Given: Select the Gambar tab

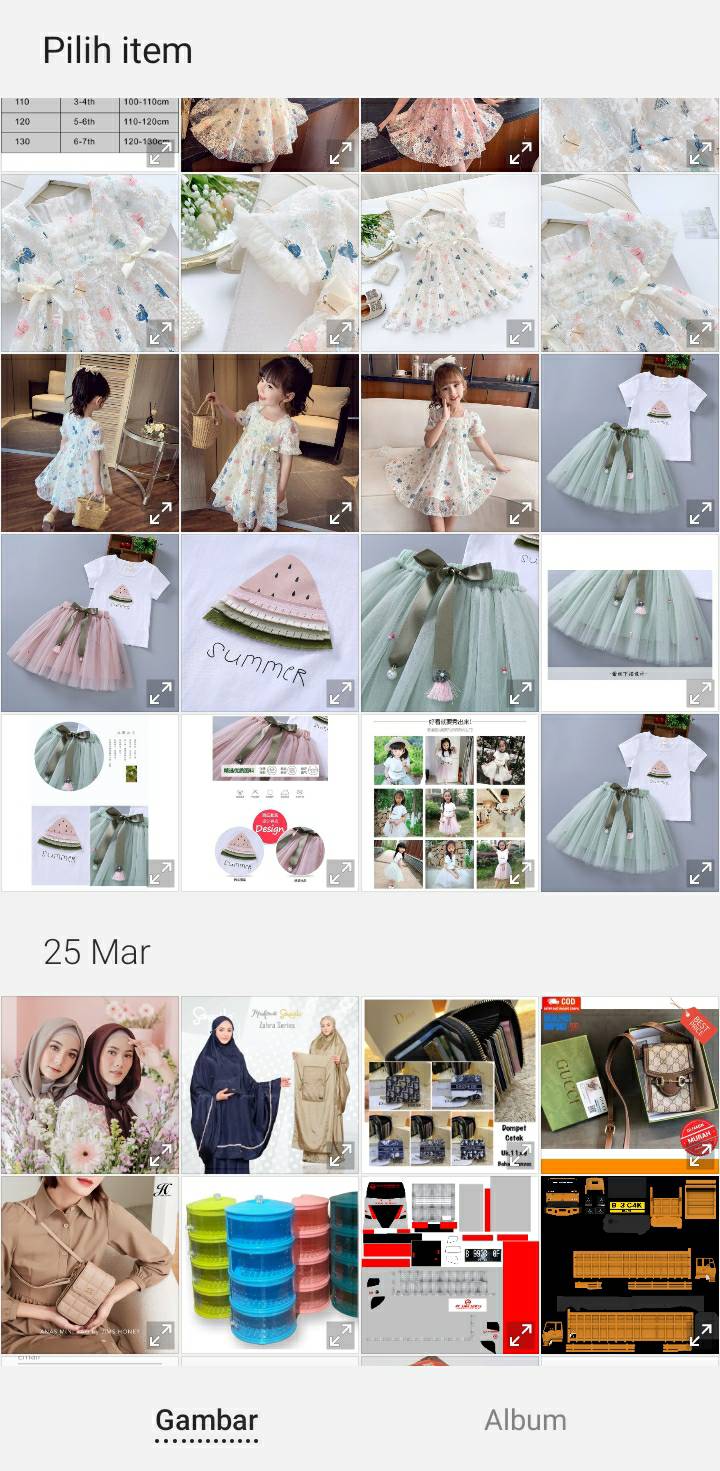Looking at the screenshot, I should pos(206,1419).
